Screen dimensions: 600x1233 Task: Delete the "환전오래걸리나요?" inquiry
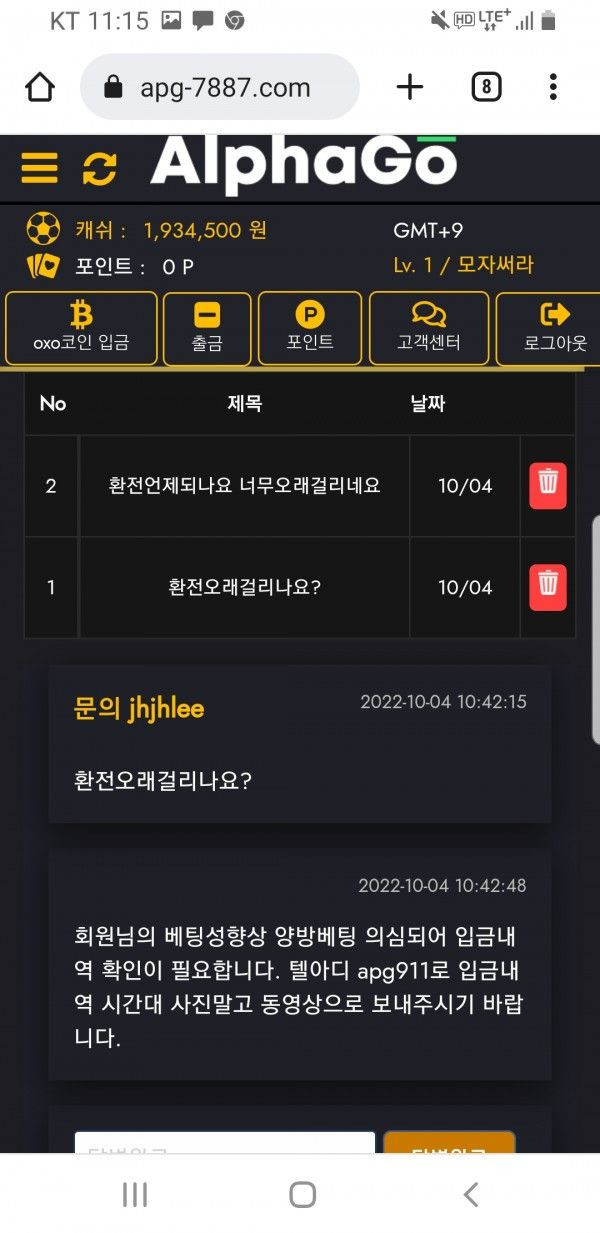coord(548,587)
